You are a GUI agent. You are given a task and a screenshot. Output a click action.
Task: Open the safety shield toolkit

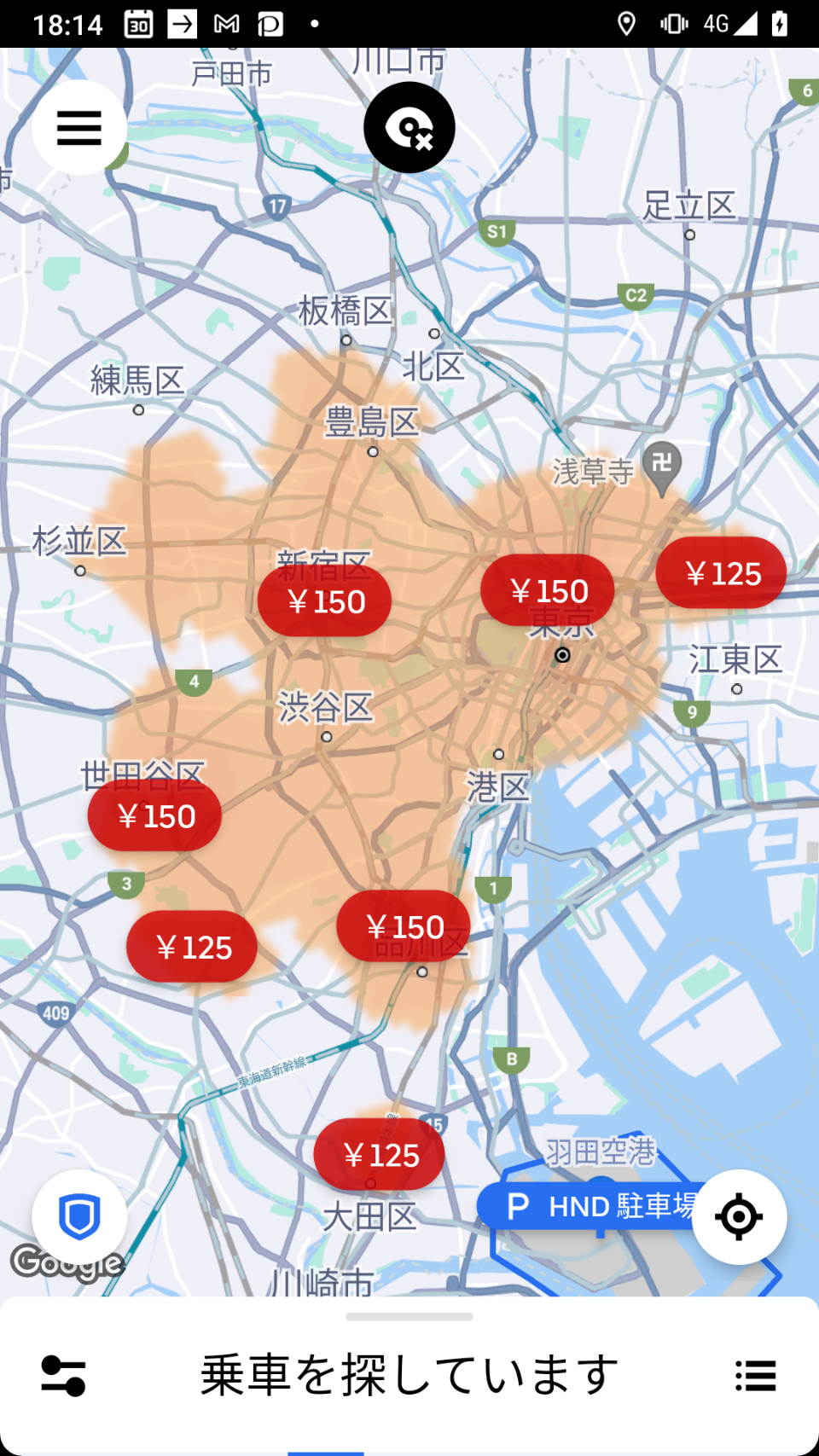pyautogui.click(x=79, y=1216)
